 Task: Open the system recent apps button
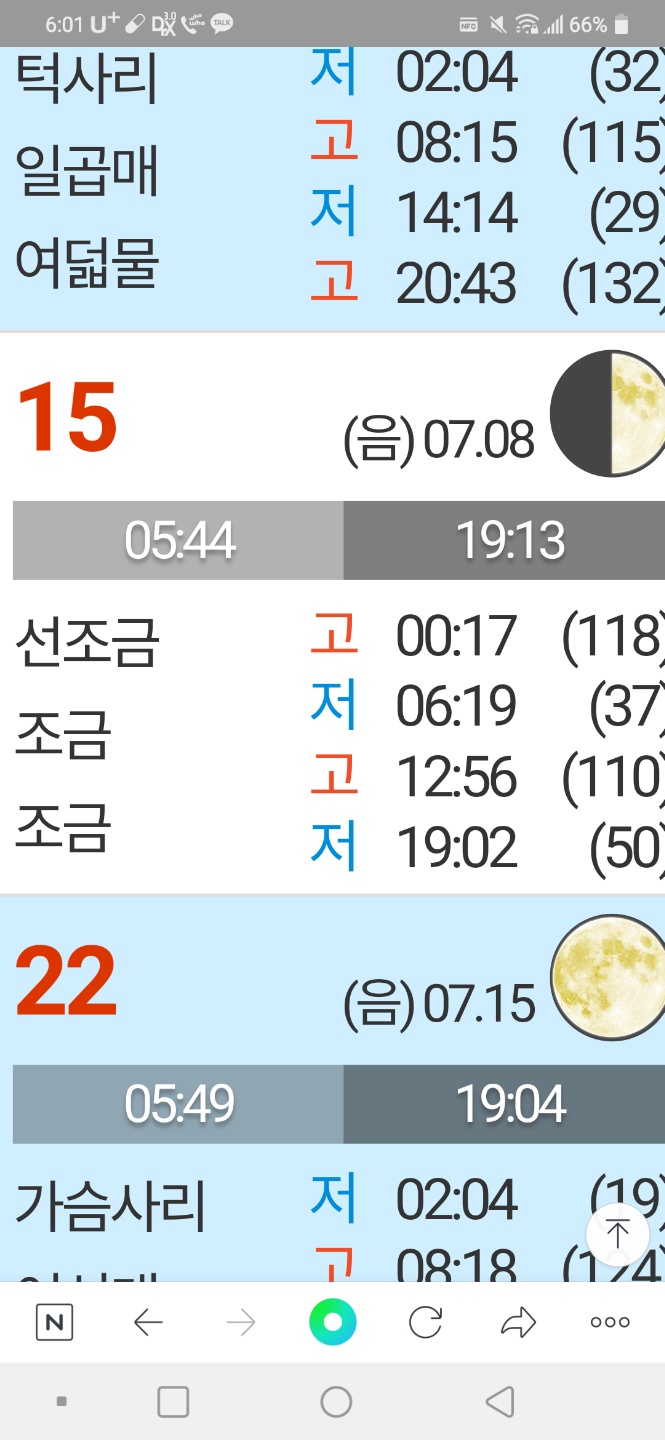coord(173,1402)
